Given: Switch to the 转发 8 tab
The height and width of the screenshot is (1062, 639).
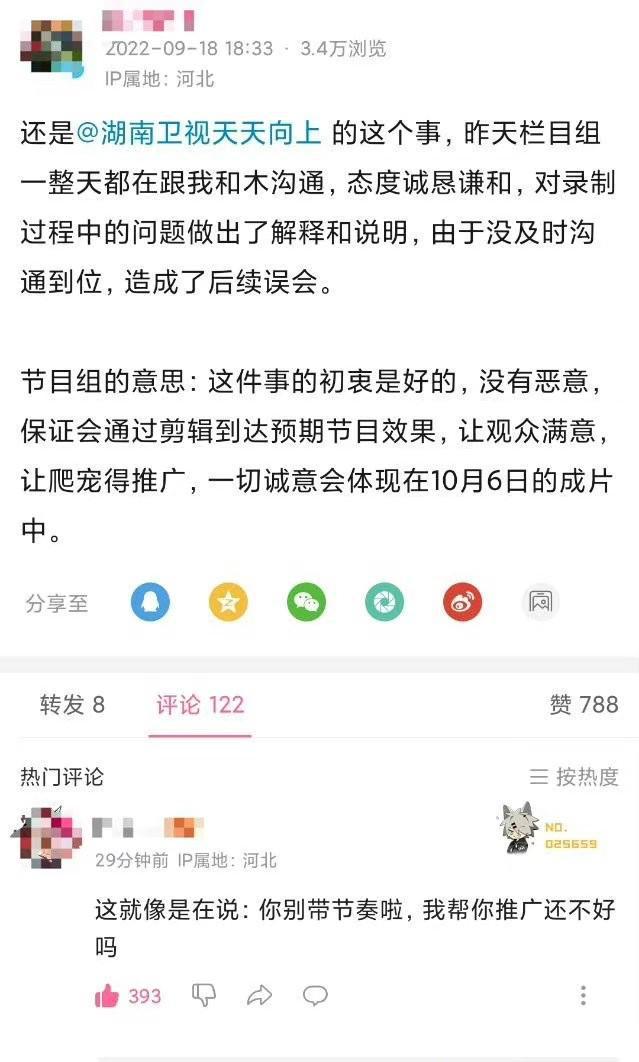Looking at the screenshot, I should pos(72,705).
